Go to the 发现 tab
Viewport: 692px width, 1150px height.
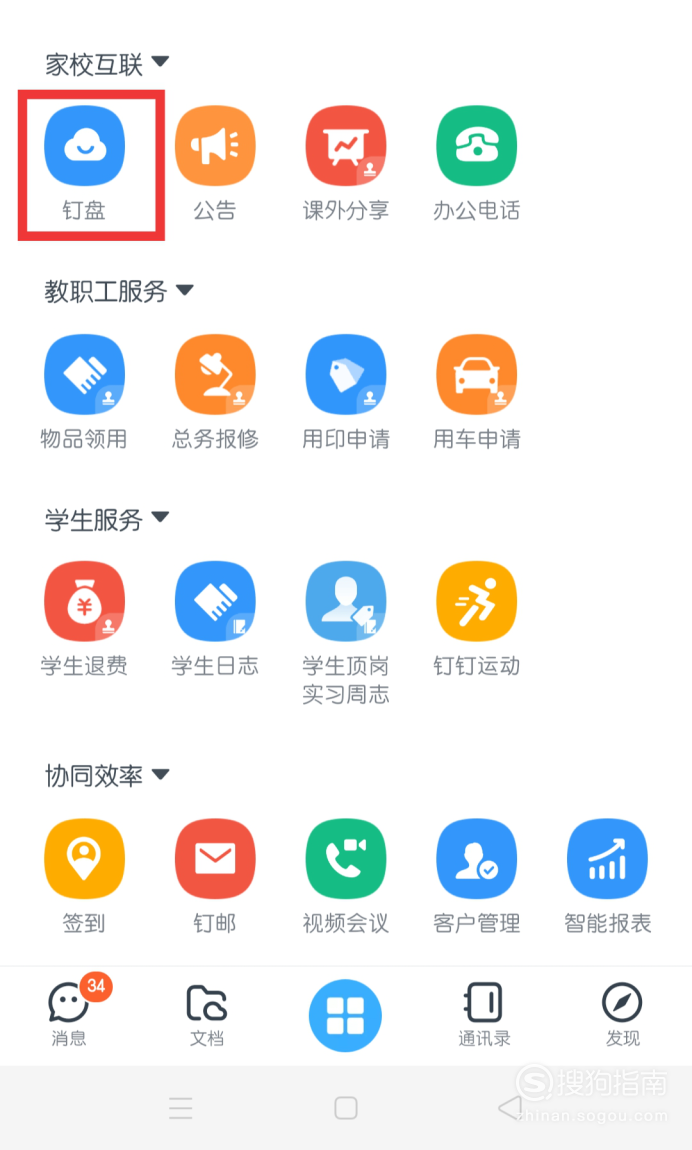(622, 1015)
